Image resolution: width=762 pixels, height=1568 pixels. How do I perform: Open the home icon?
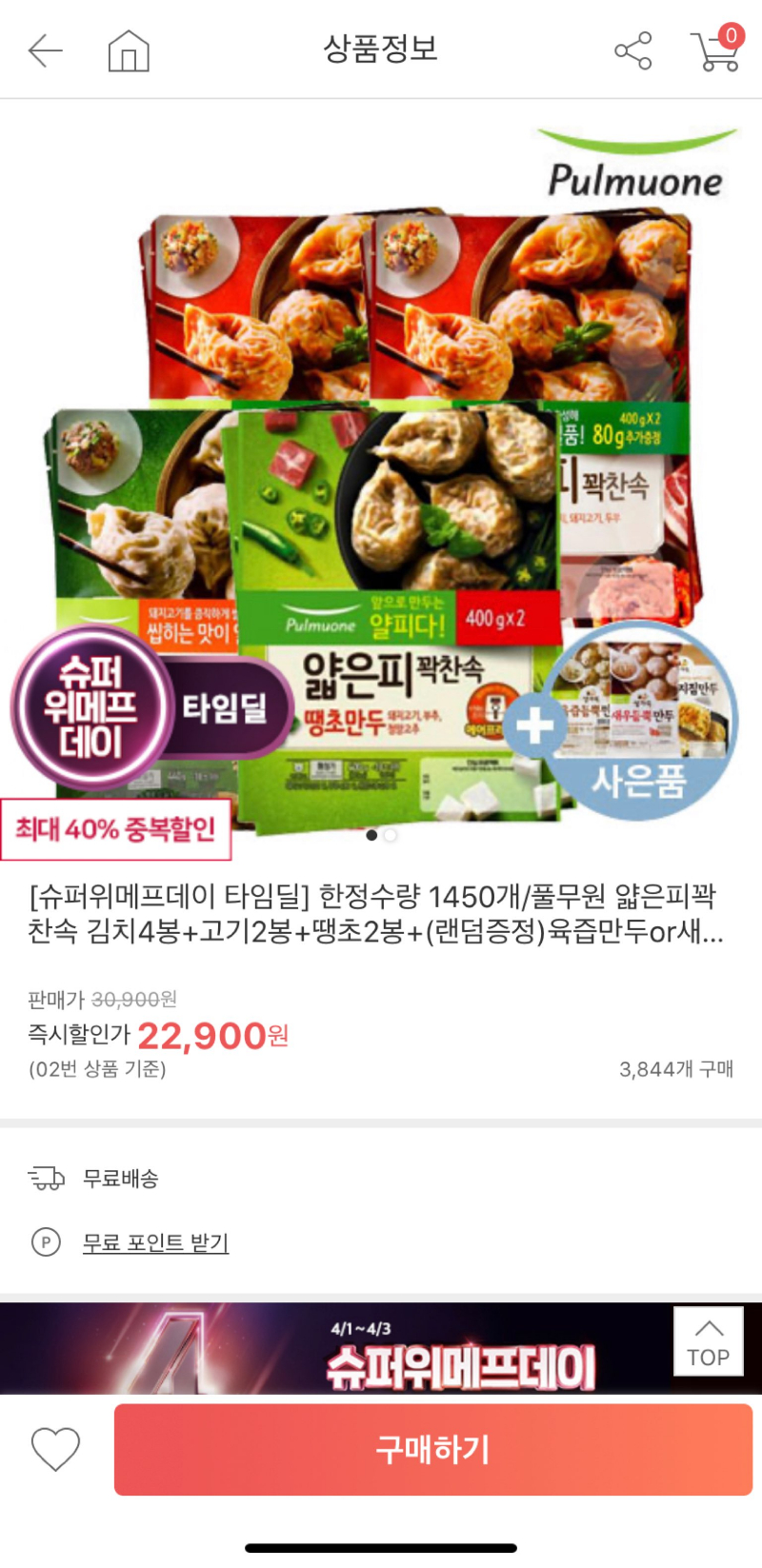click(x=129, y=50)
